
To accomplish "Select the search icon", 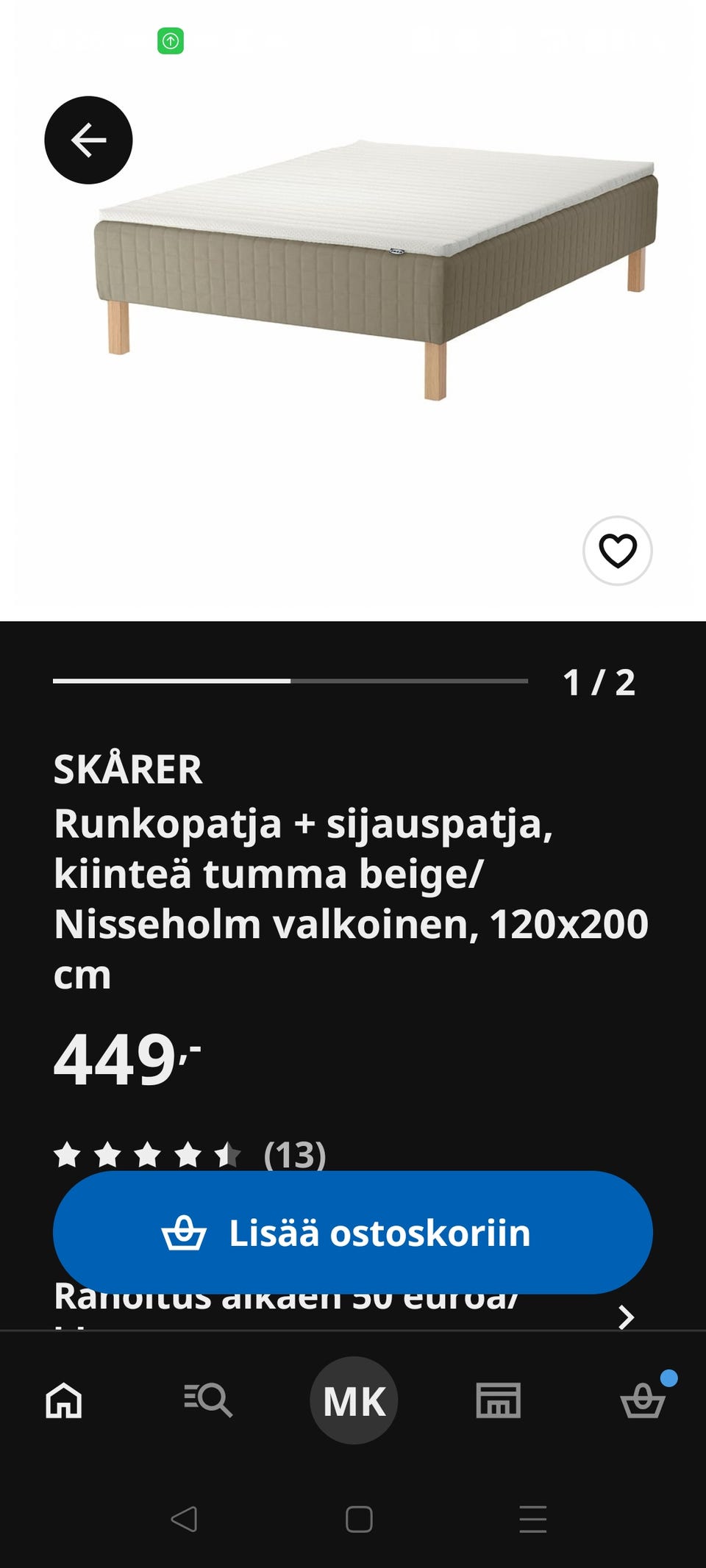I will [208, 1399].
